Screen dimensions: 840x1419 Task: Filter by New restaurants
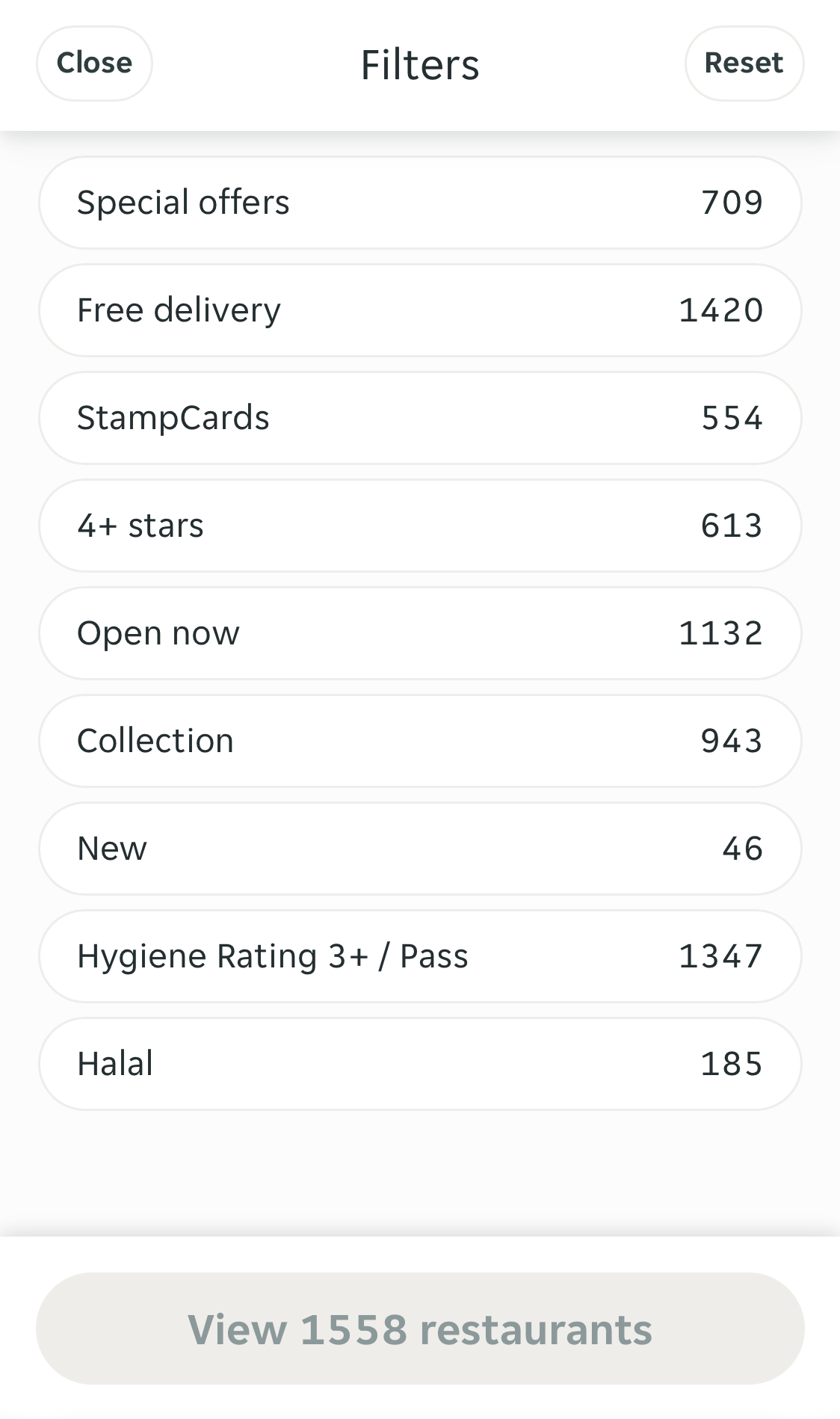419,848
